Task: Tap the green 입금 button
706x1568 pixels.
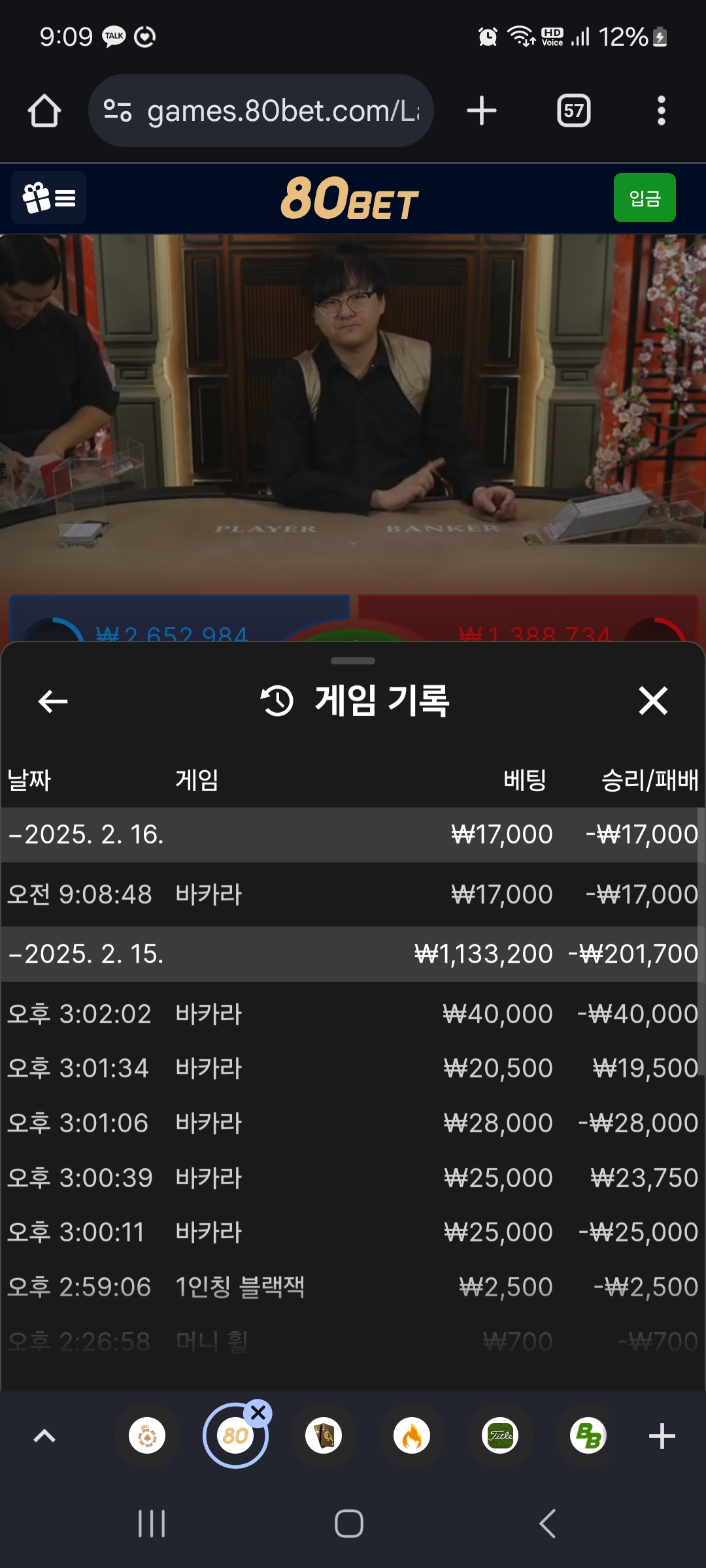Action: 644,198
